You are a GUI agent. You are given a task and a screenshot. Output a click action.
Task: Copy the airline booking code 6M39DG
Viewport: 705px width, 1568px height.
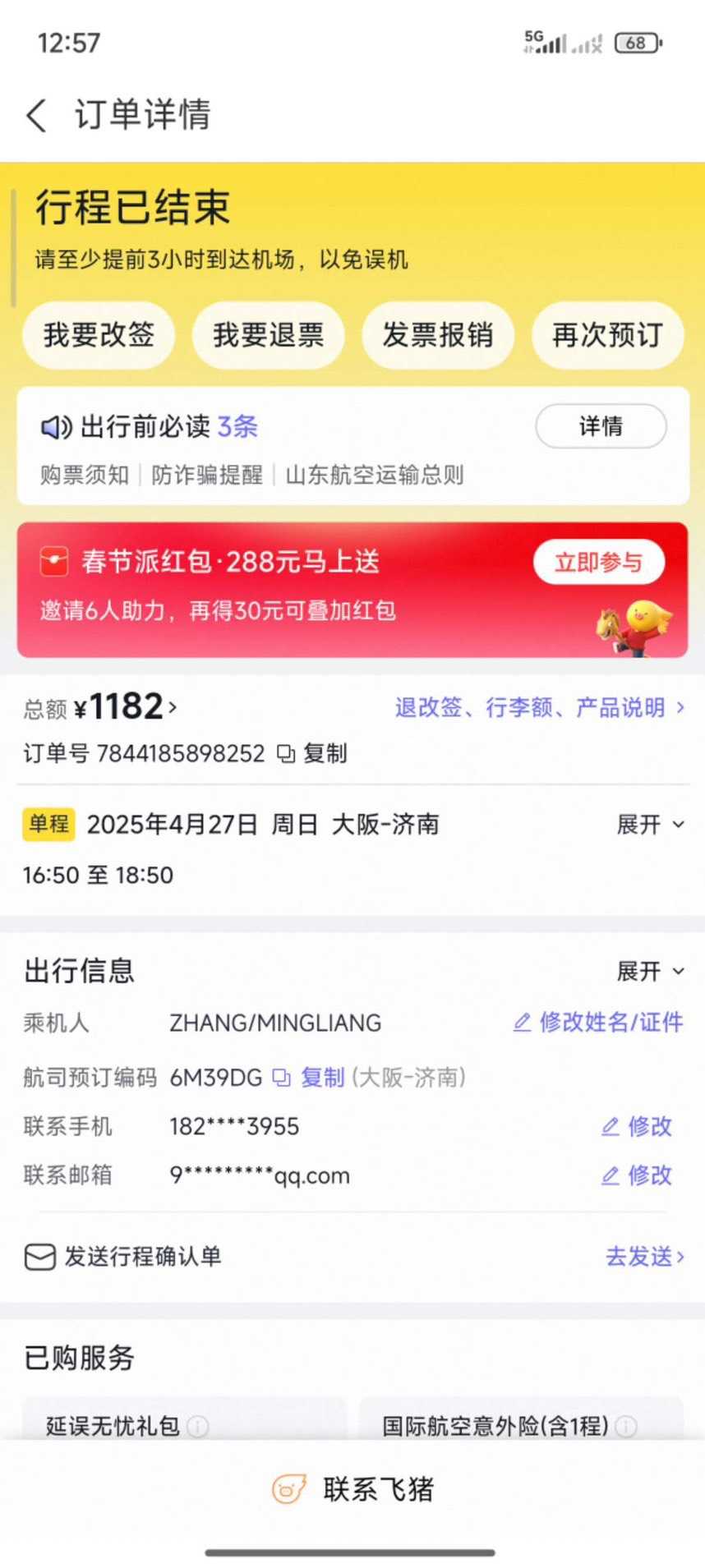(x=311, y=1077)
